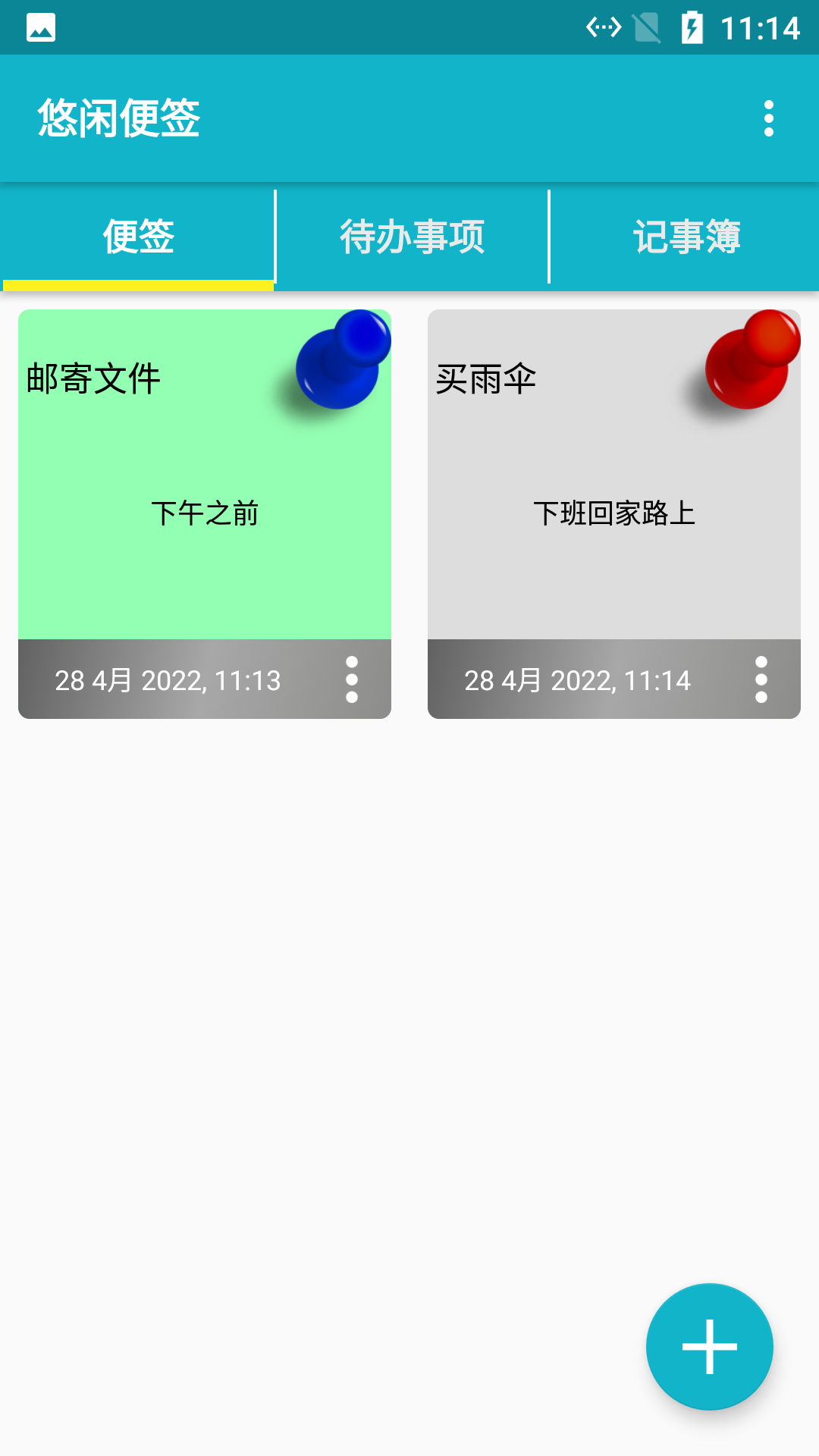Switch to the 待办事项 tab
The image size is (819, 1456).
point(410,236)
